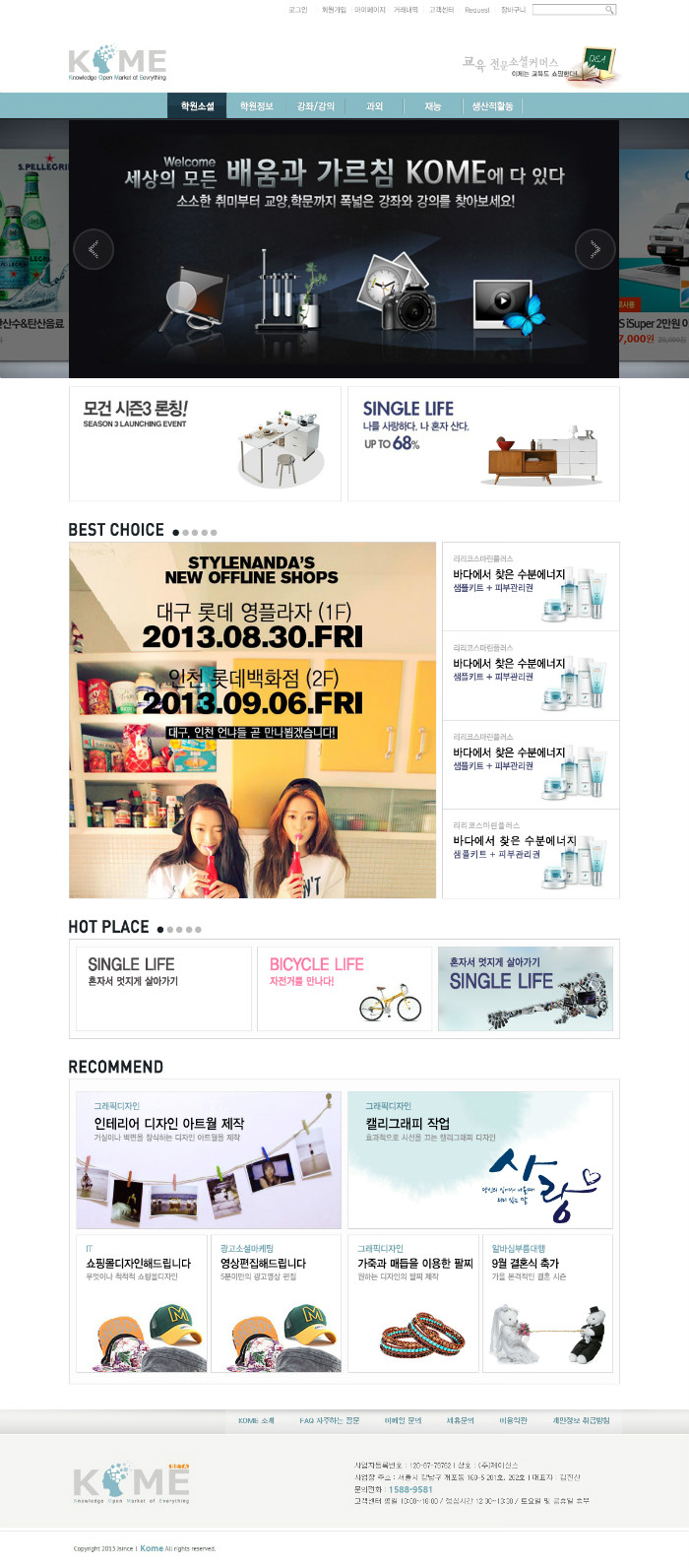Show previous banner with left arrow

pyautogui.click(x=94, y=249)
